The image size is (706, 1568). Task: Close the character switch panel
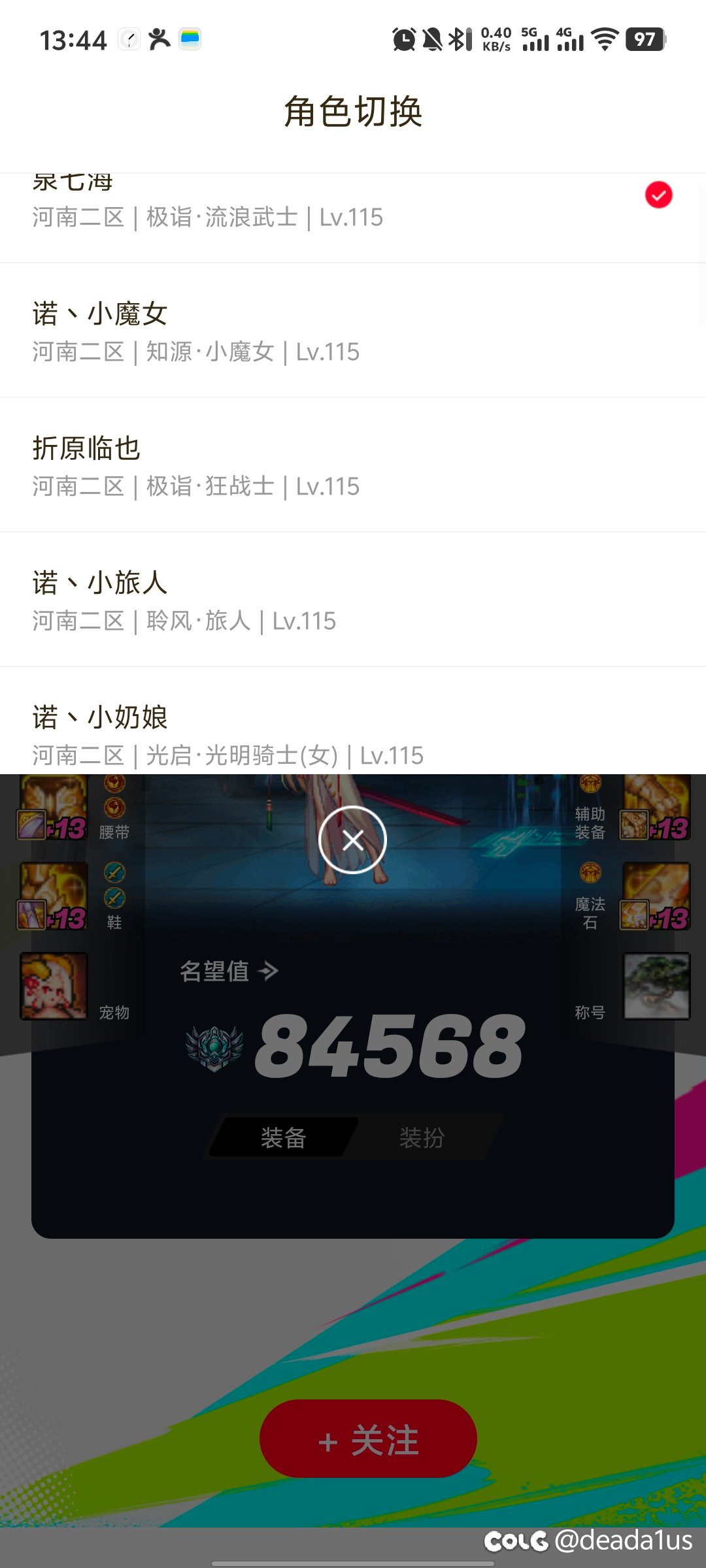(353, 840)
